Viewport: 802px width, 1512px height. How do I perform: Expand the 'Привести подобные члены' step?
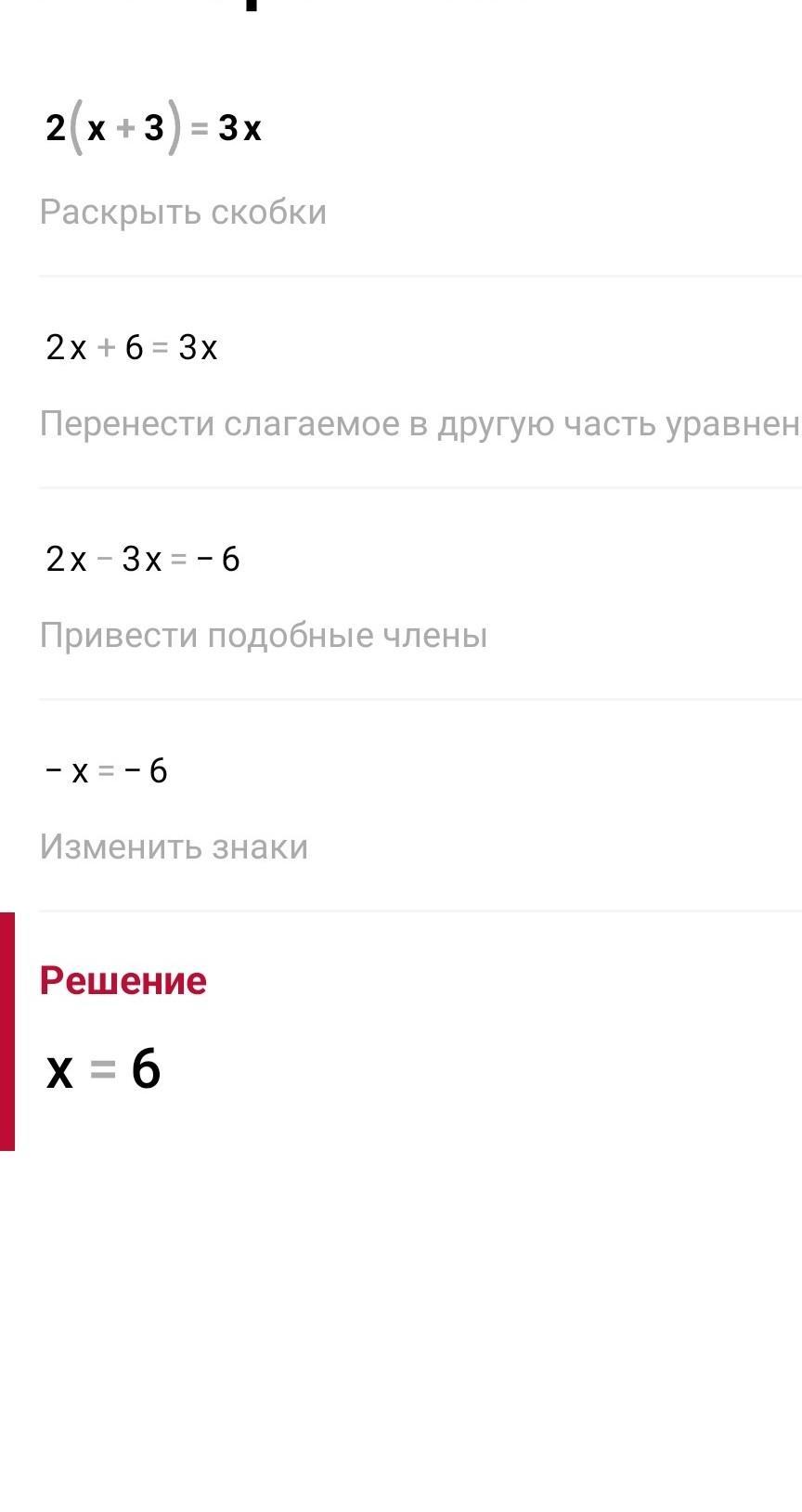(263, 636)
